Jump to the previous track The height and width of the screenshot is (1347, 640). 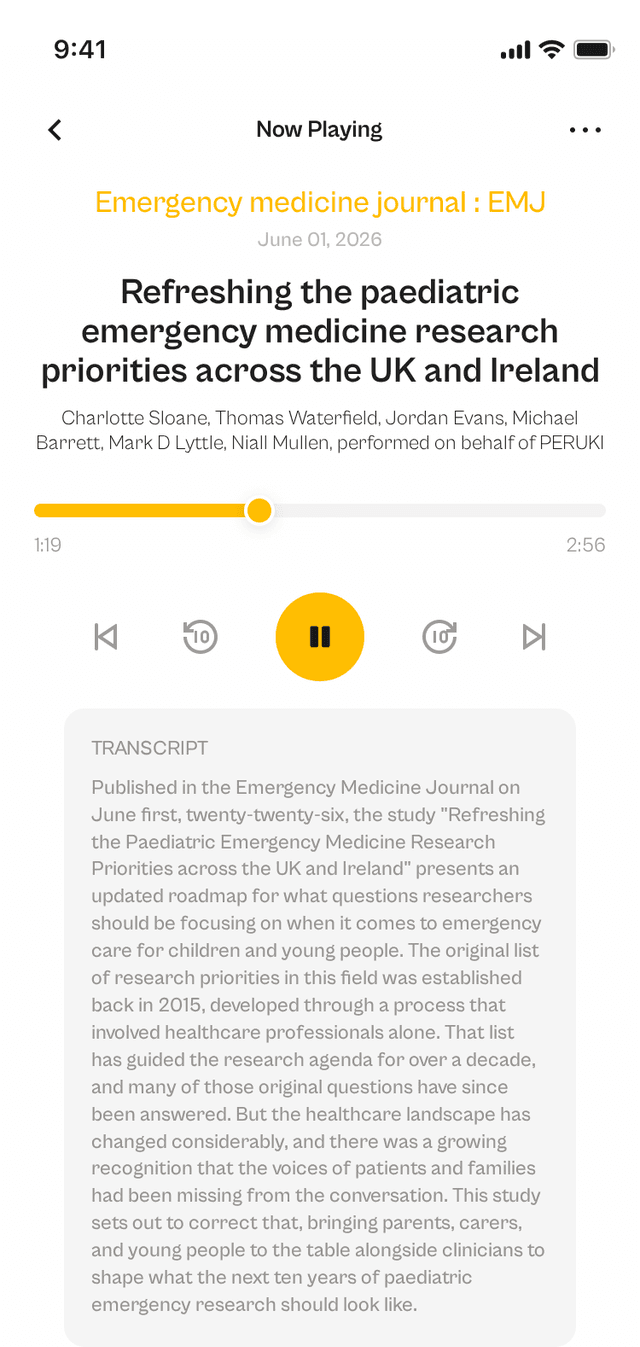pyautogui.click(x=106, y=637)
